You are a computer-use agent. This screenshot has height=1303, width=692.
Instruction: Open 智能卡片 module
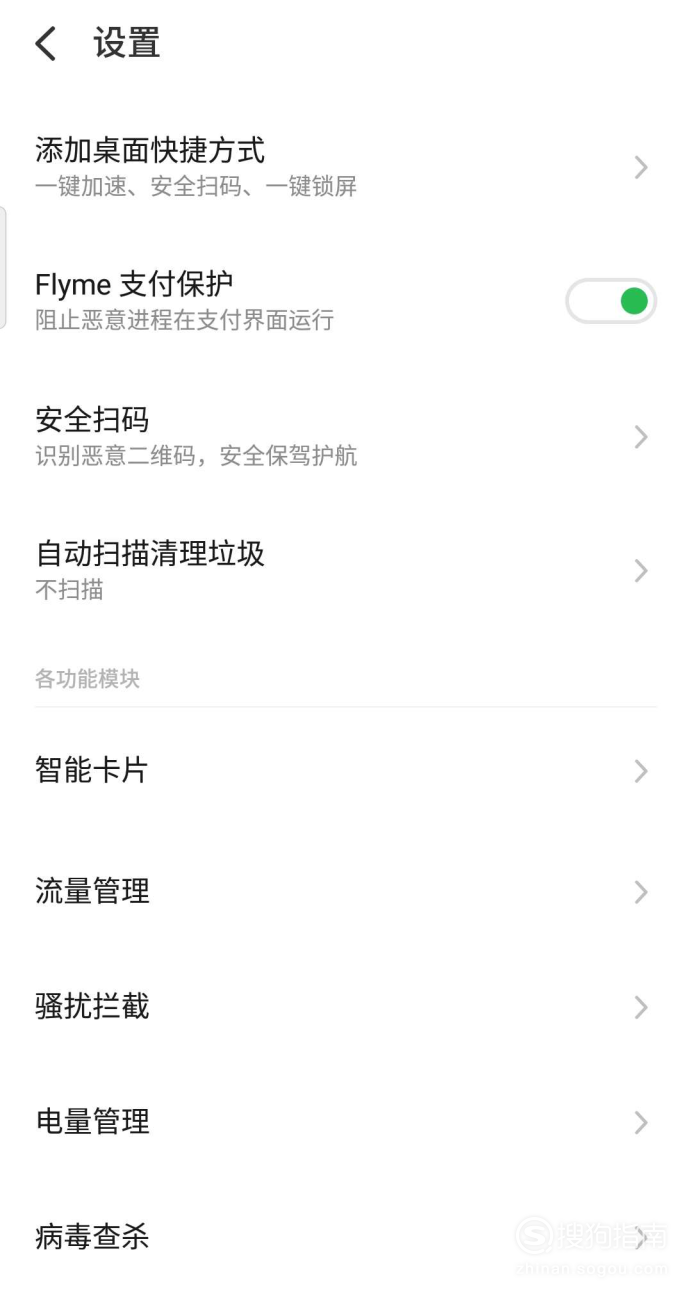pyautogui.click(x=346, y=771)
